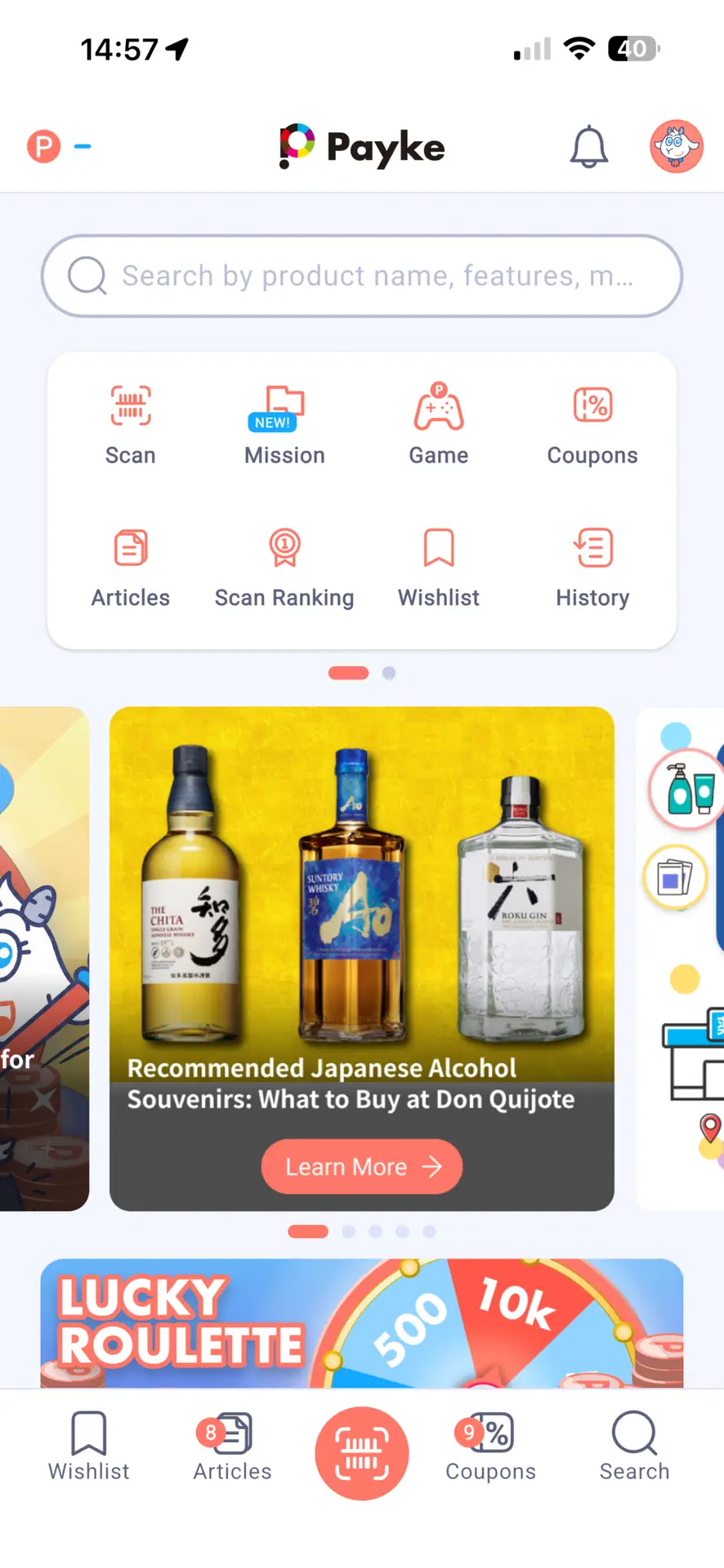The height and width of the screenshot is (1568, 724).
Task: Open the profile avatar
Action: [676, 147]
